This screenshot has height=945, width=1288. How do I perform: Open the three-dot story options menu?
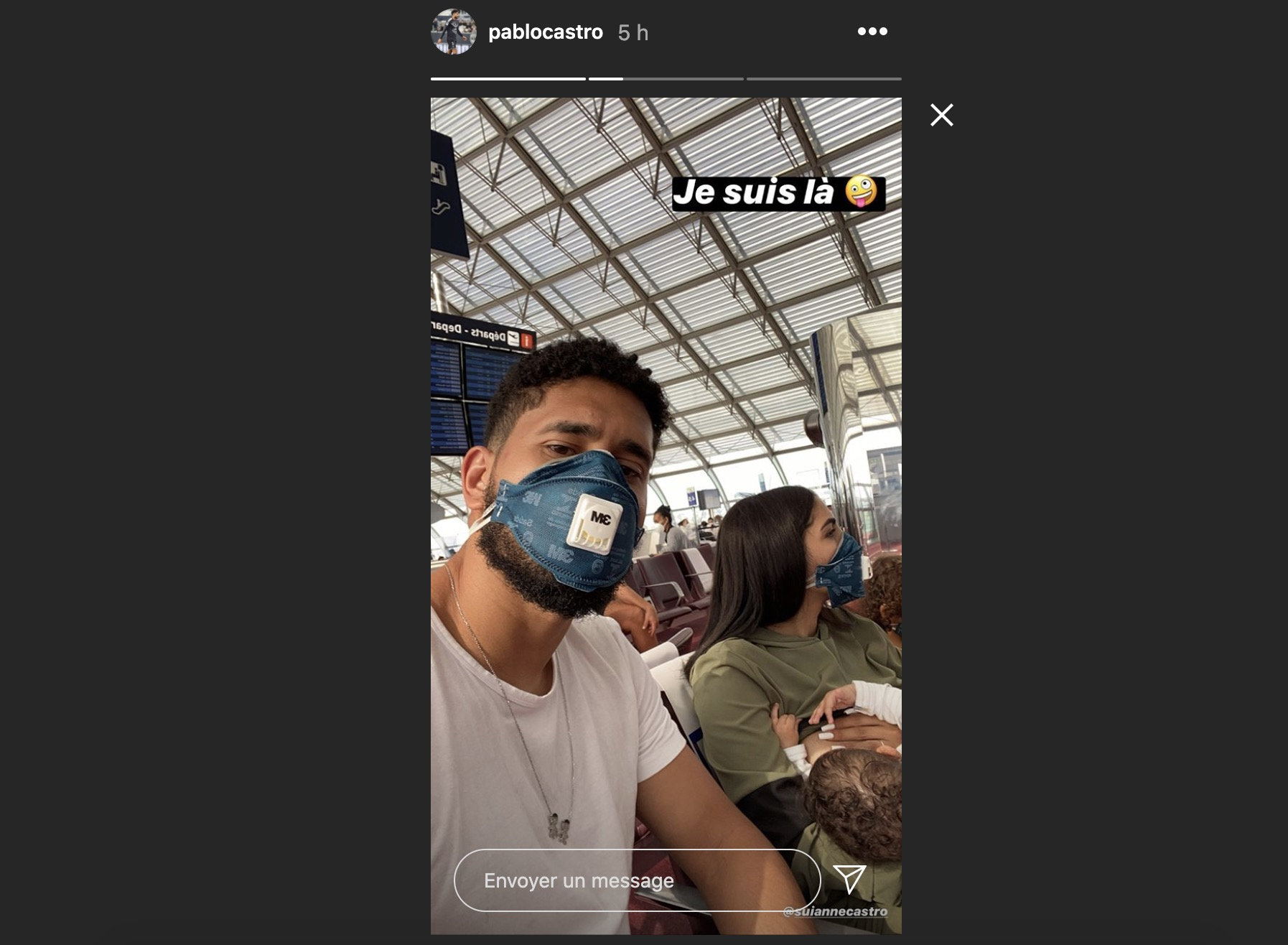point(872,32)
